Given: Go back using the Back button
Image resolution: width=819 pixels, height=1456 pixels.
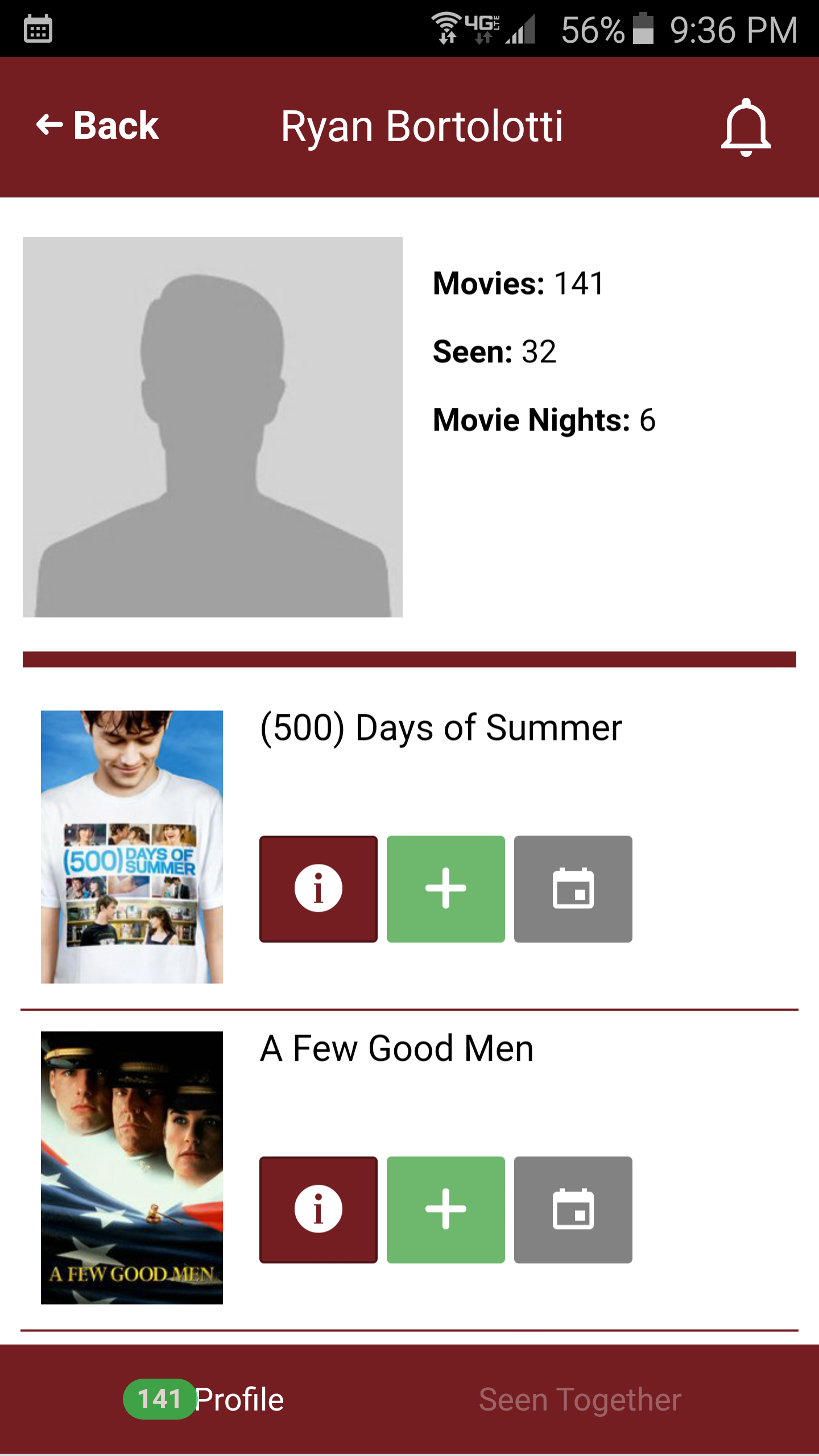Looking at the screenshot, I should point(98,126).
